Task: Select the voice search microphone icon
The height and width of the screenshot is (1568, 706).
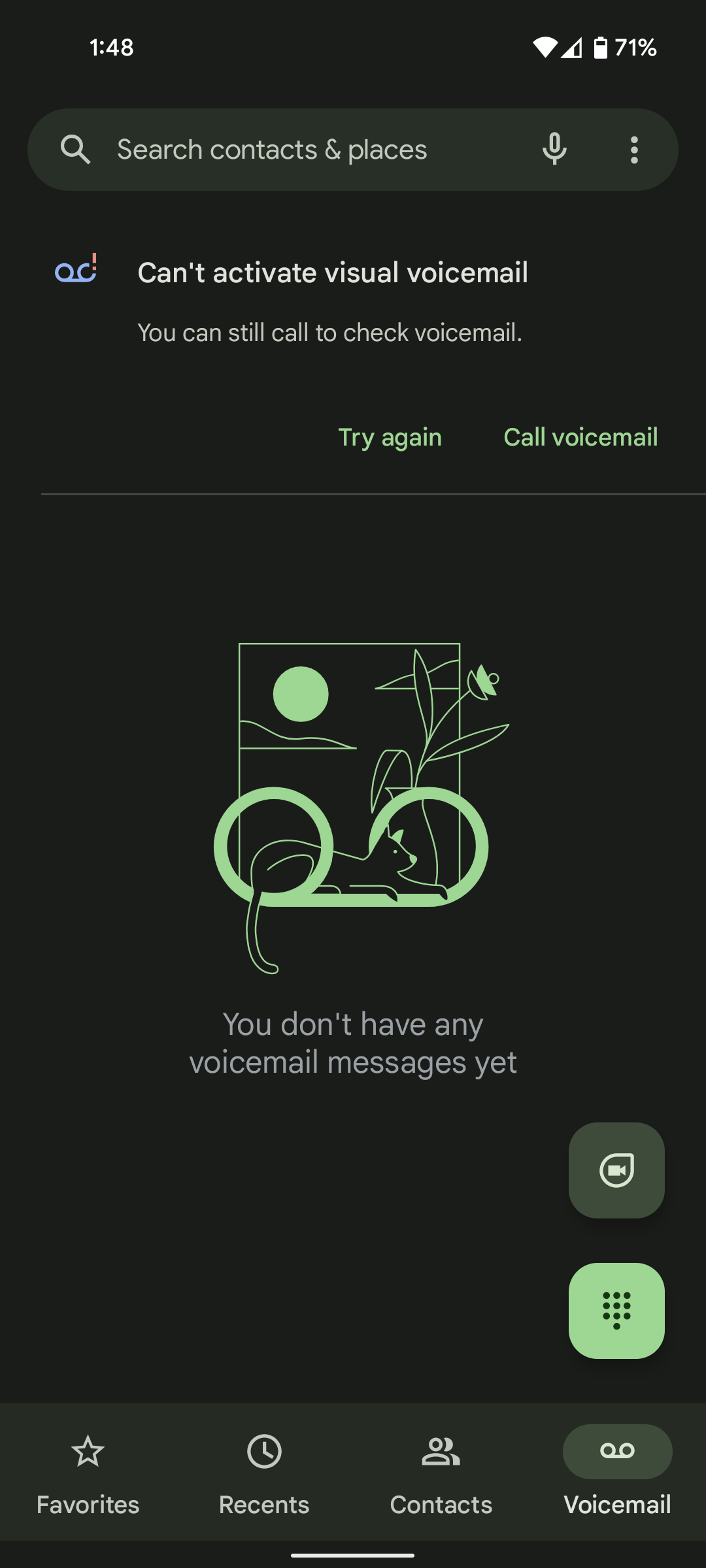Action: click(x=554, y=149)
